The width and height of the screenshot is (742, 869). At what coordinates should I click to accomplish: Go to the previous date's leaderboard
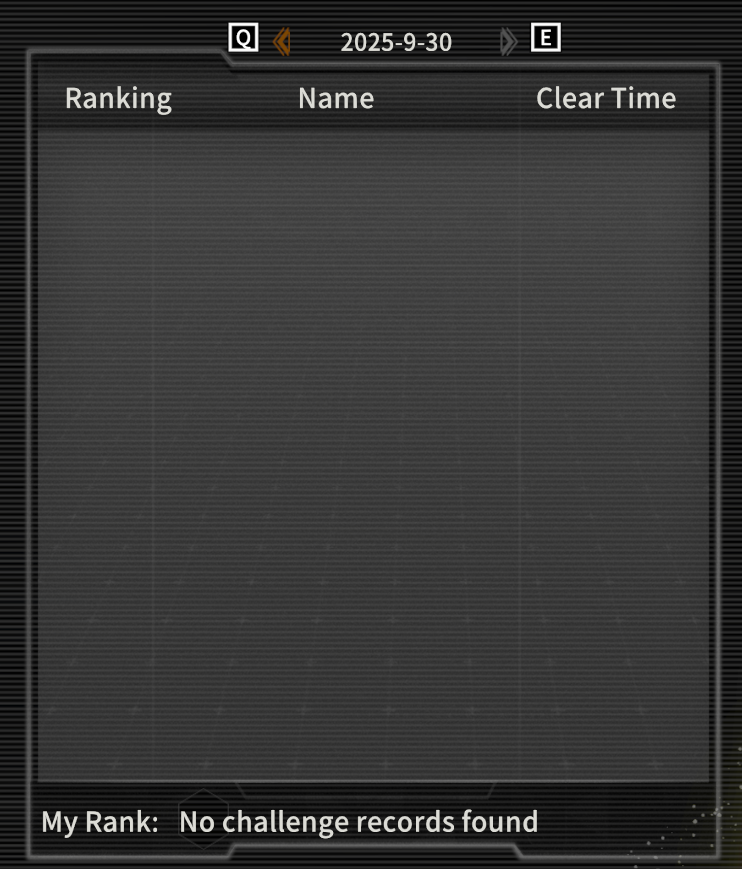pos(281,42)
